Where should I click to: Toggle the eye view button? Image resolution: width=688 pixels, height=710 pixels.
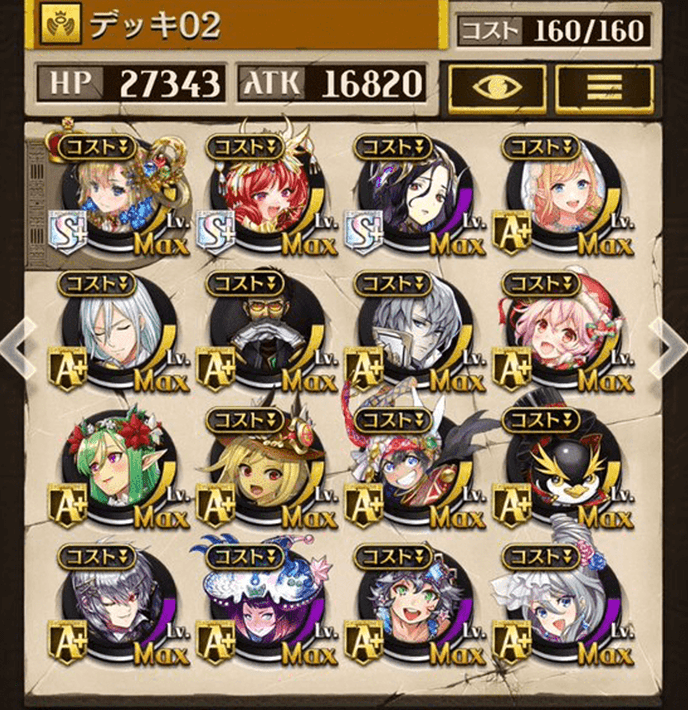[496, 86]
